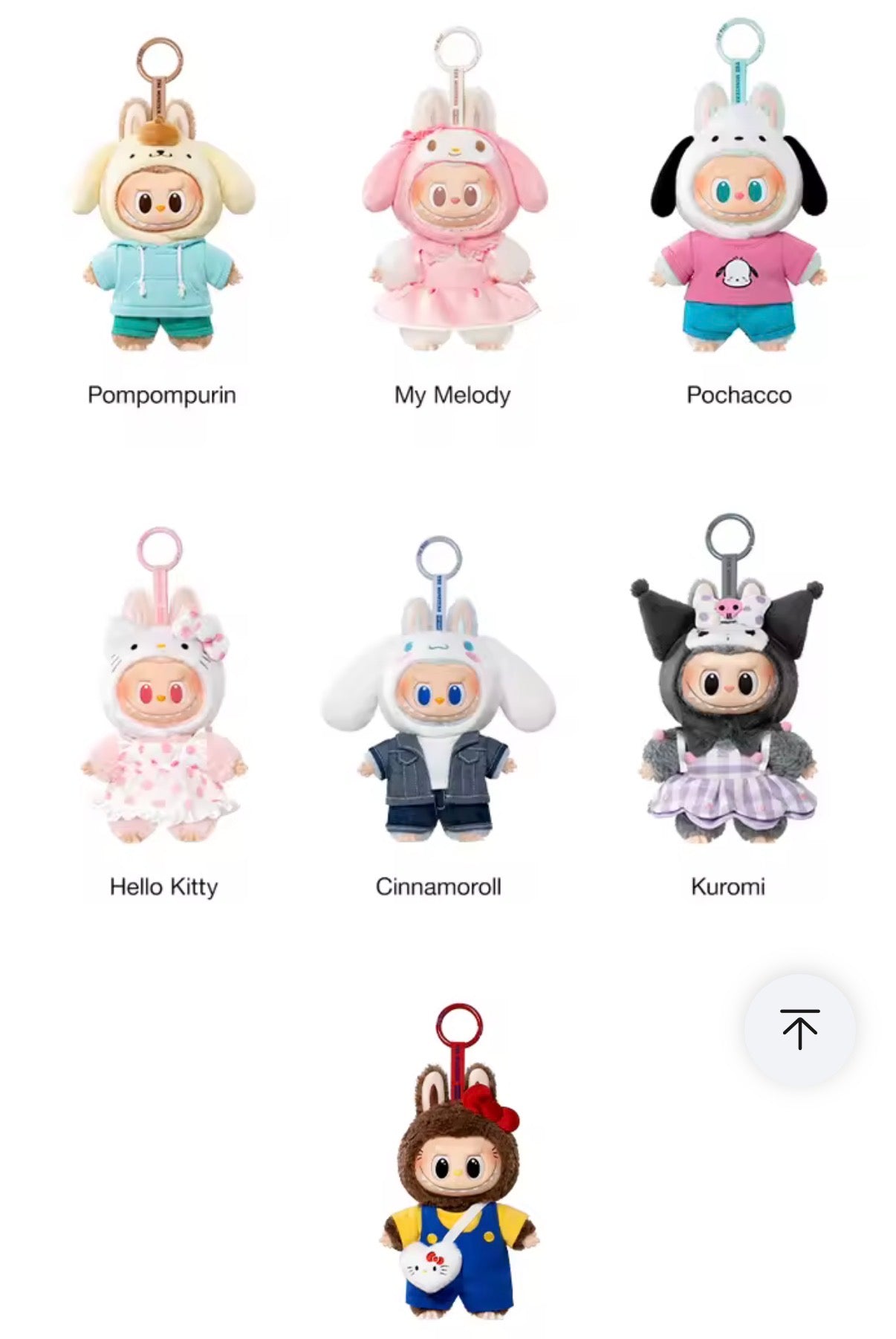The width and height of the screenshot is (896, 1339).
Task: Click the Pompompurin product label
Action: point(160,398)
